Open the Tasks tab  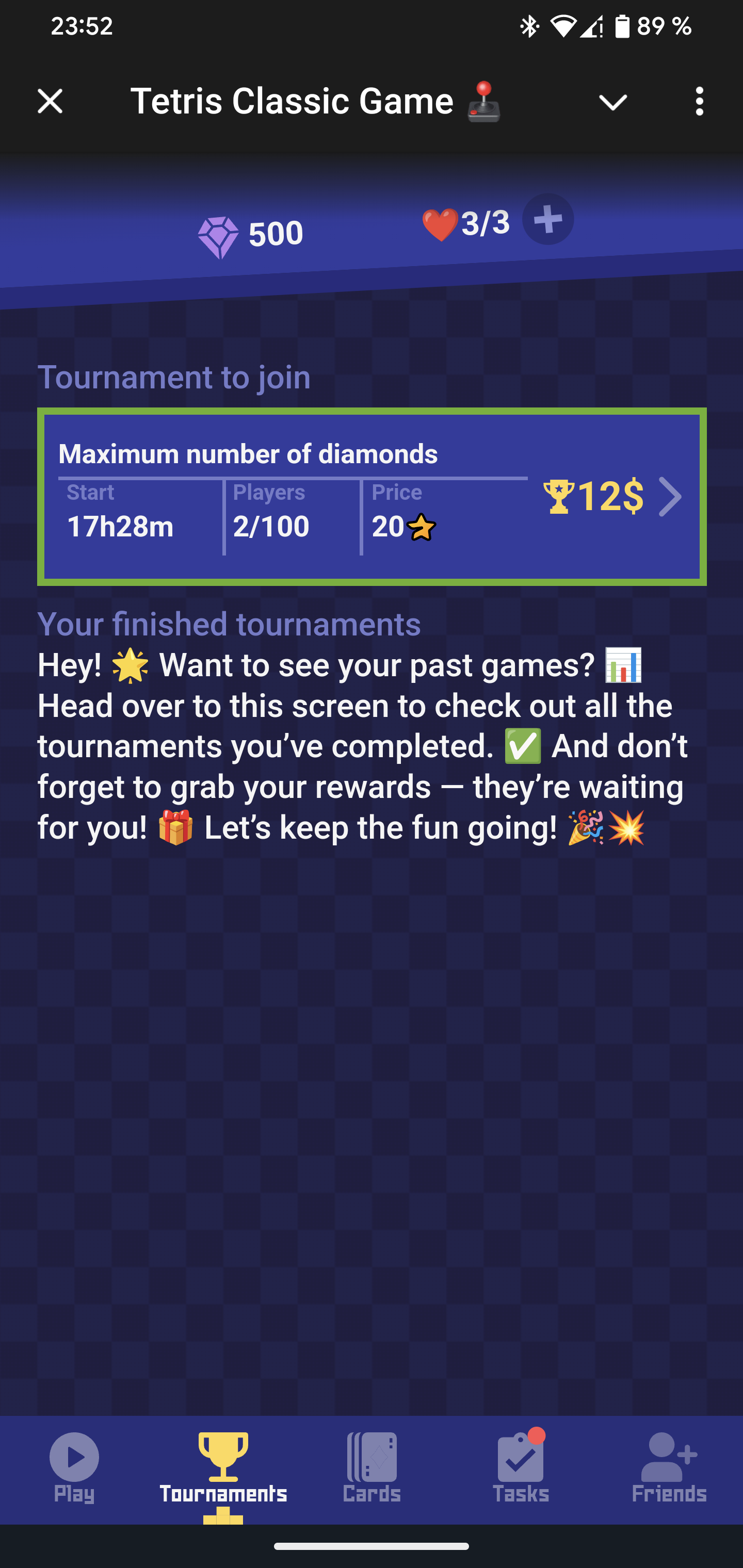tap(520, 1468)
